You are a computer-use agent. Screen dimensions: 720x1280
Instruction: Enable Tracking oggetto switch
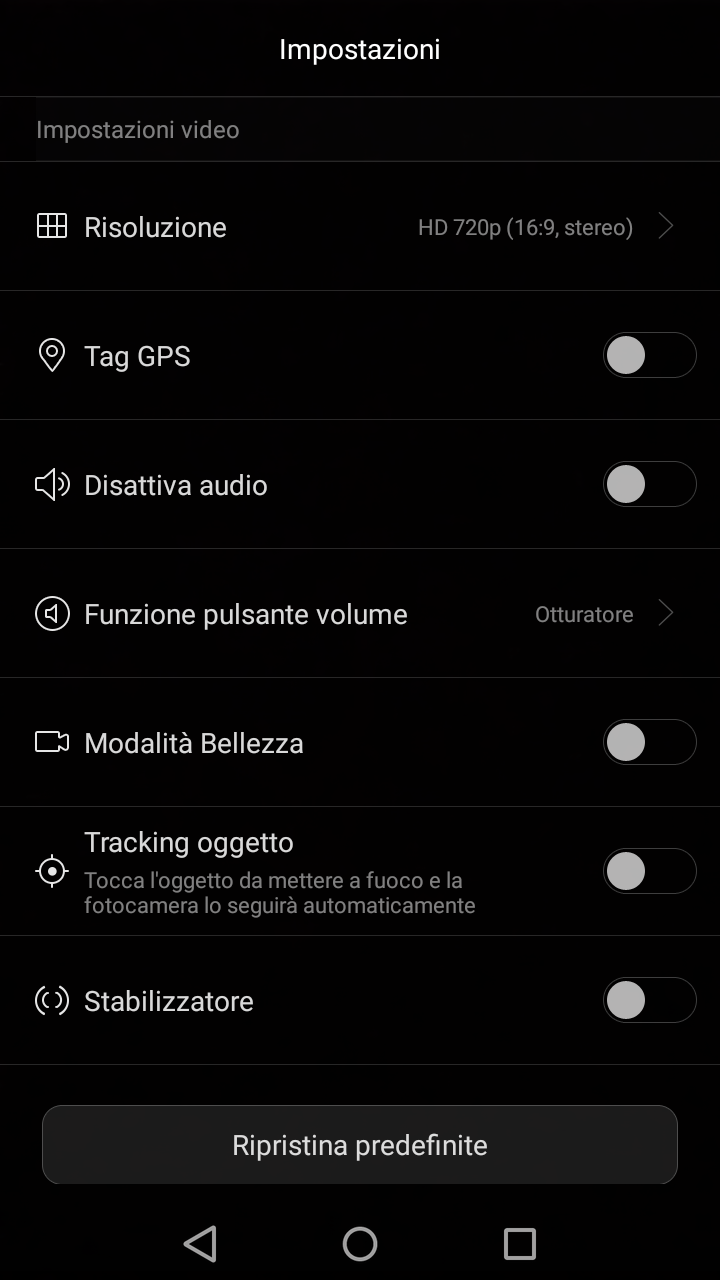pos(649,871)
